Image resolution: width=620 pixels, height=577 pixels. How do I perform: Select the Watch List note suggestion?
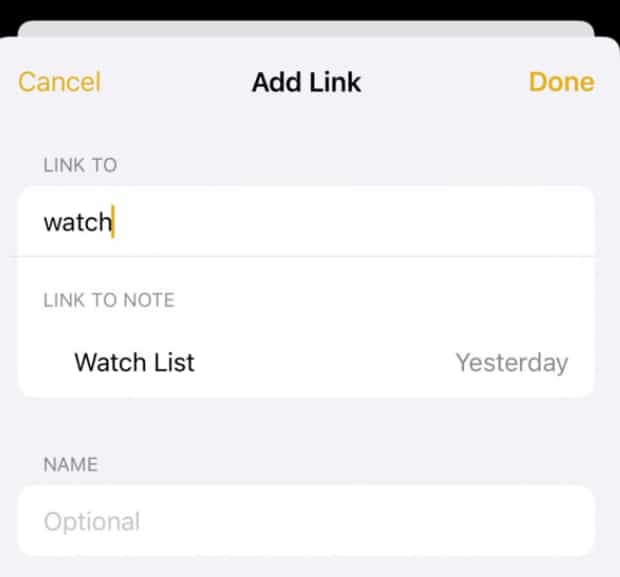306,362
